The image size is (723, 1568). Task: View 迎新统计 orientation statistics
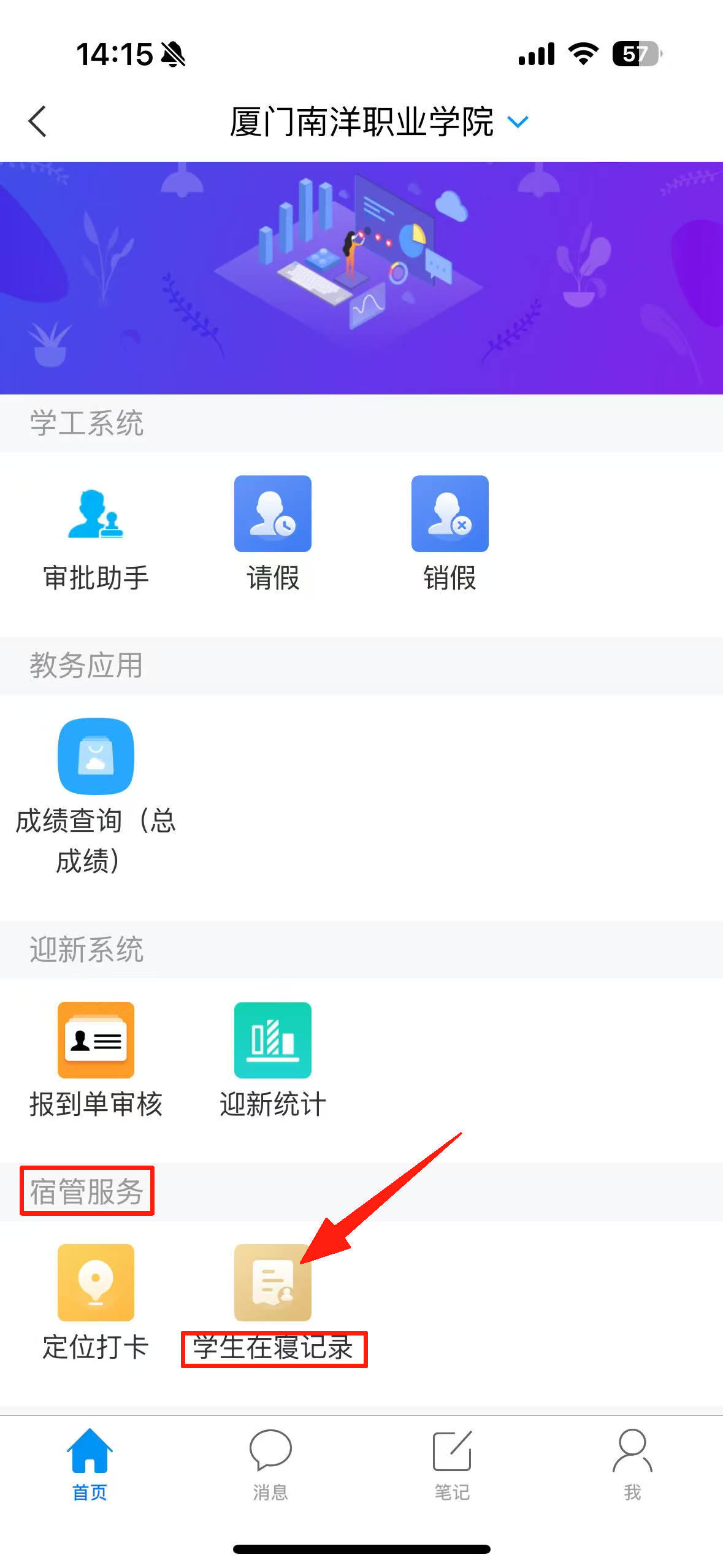pyautogui.click(x=273, y=1059)
